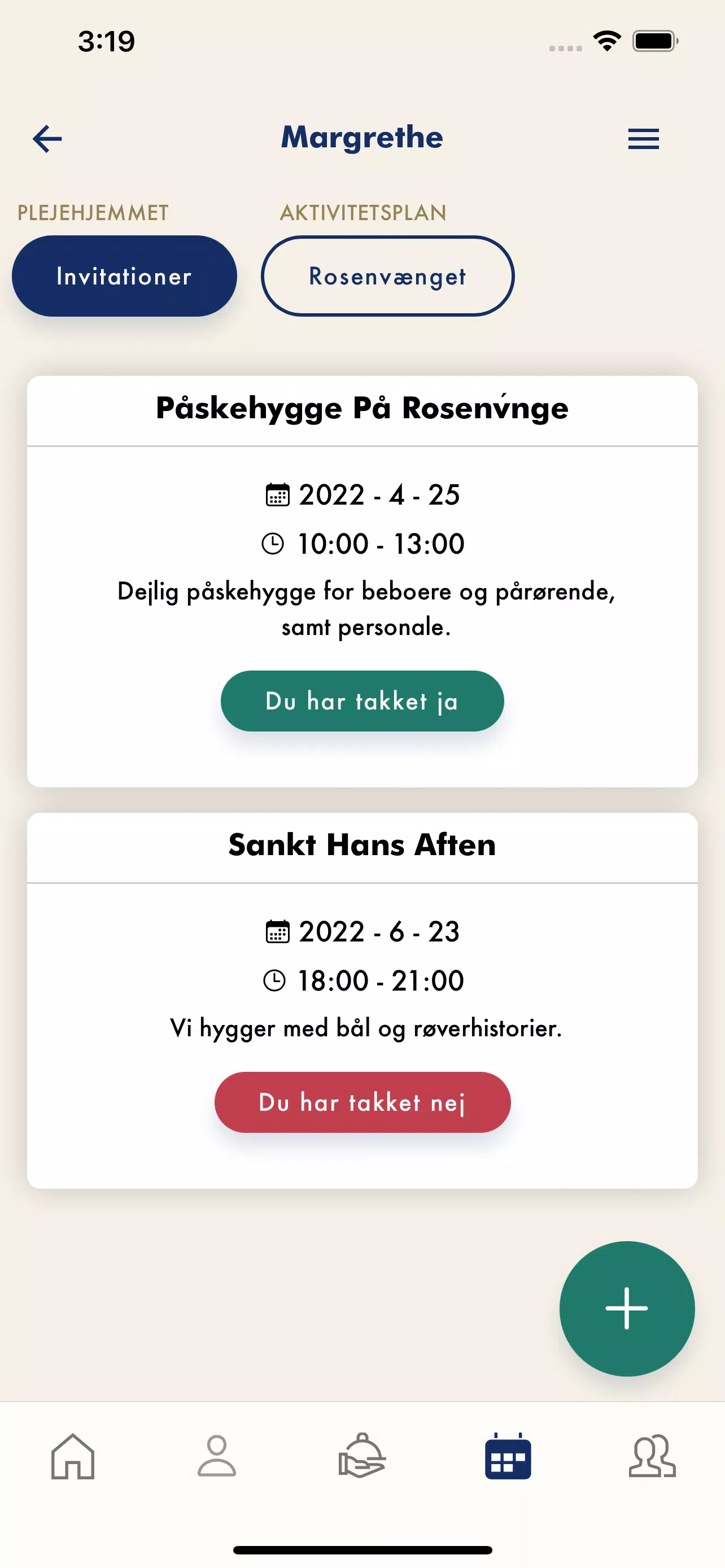
Task: Open the meal service tab
Action: pyautogui.click(x=362, y=1456)
